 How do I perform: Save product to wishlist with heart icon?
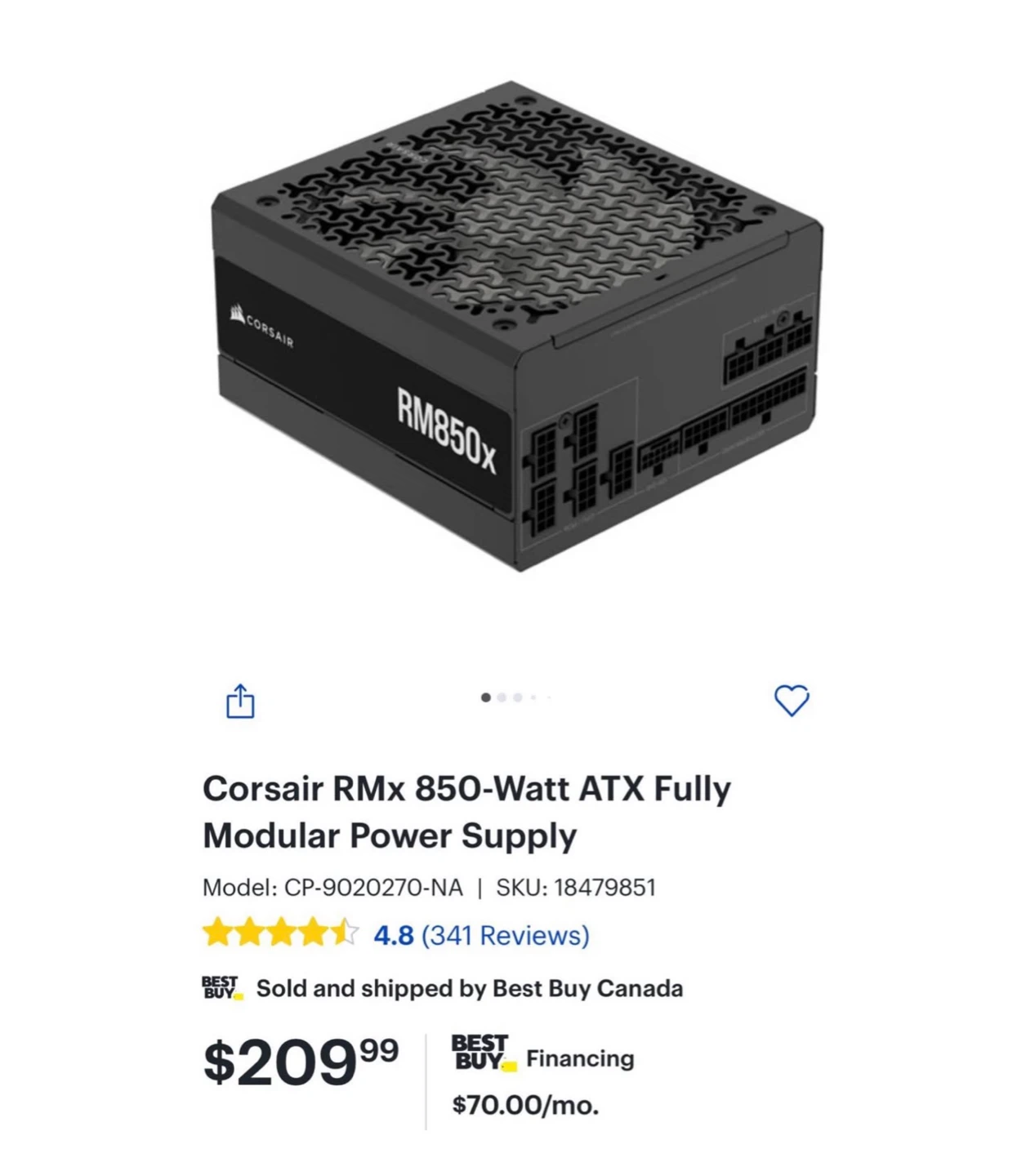click(x=792, y=700)
